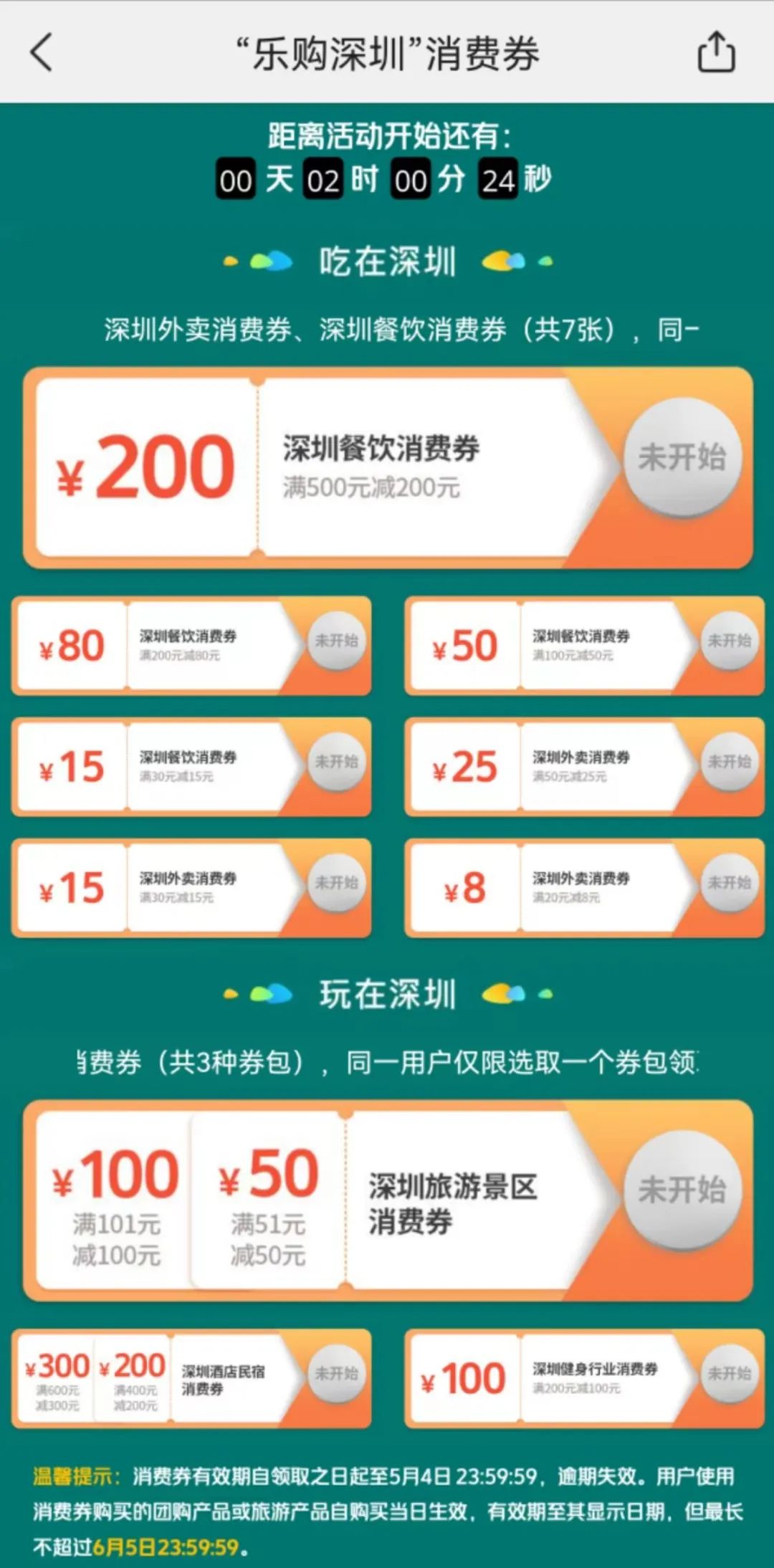The image size is (774, 1568).
Task: Go back using the top-left arrow
Action: click(42, 52)
